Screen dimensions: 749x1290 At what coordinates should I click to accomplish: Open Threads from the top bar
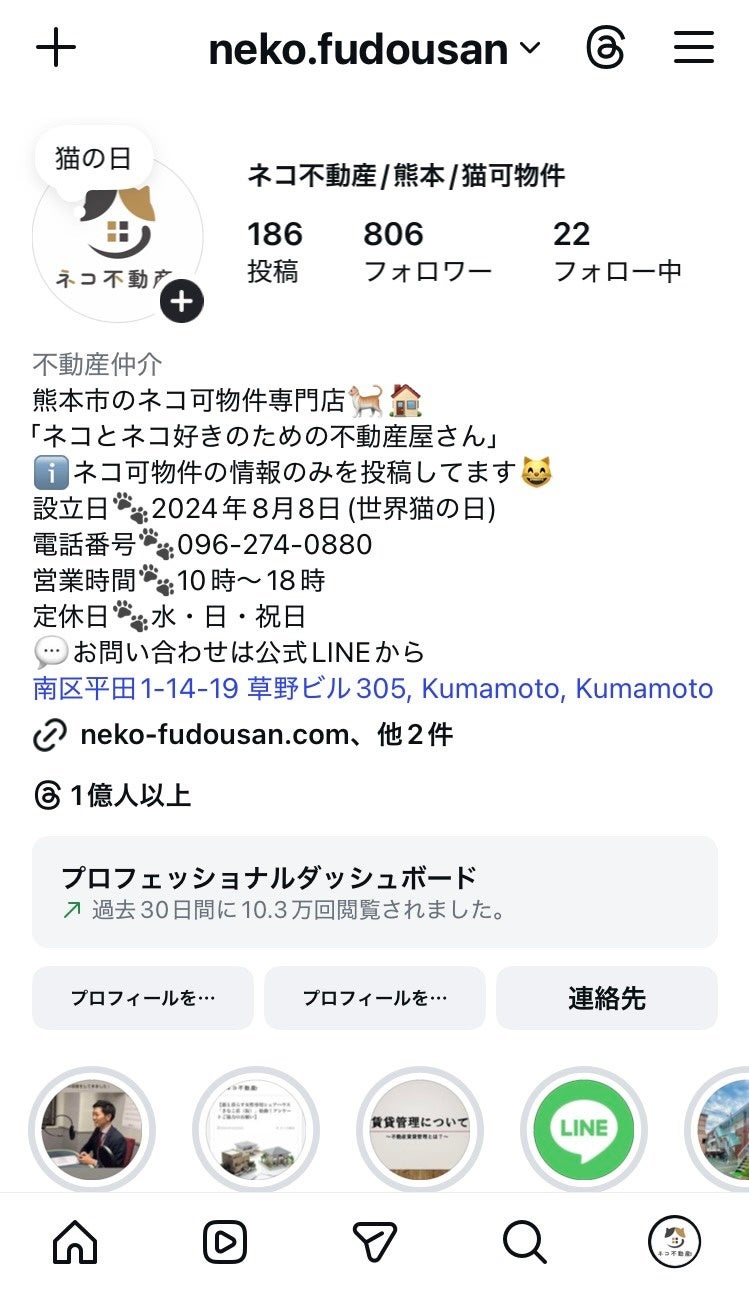pos(606,47)
